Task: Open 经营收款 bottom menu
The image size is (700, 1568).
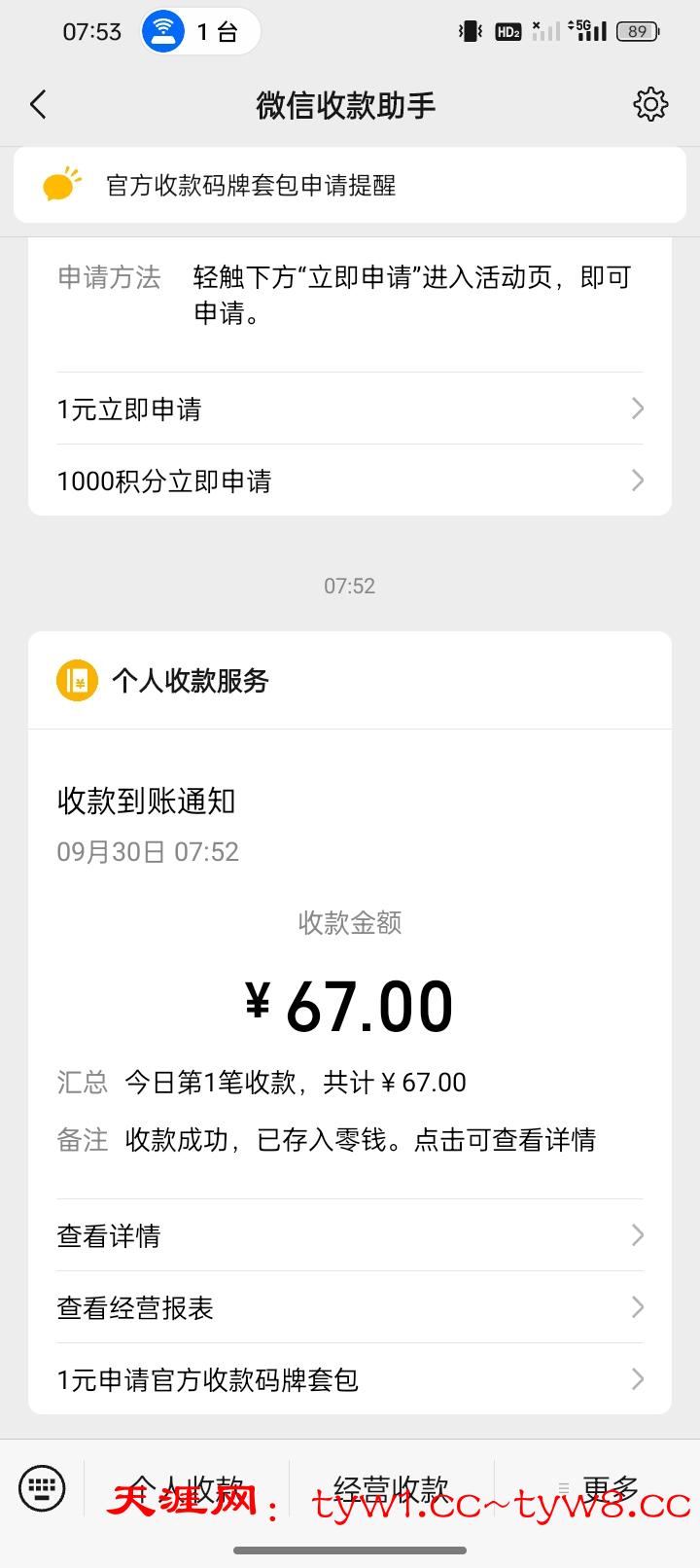Action: point(391,1488)
